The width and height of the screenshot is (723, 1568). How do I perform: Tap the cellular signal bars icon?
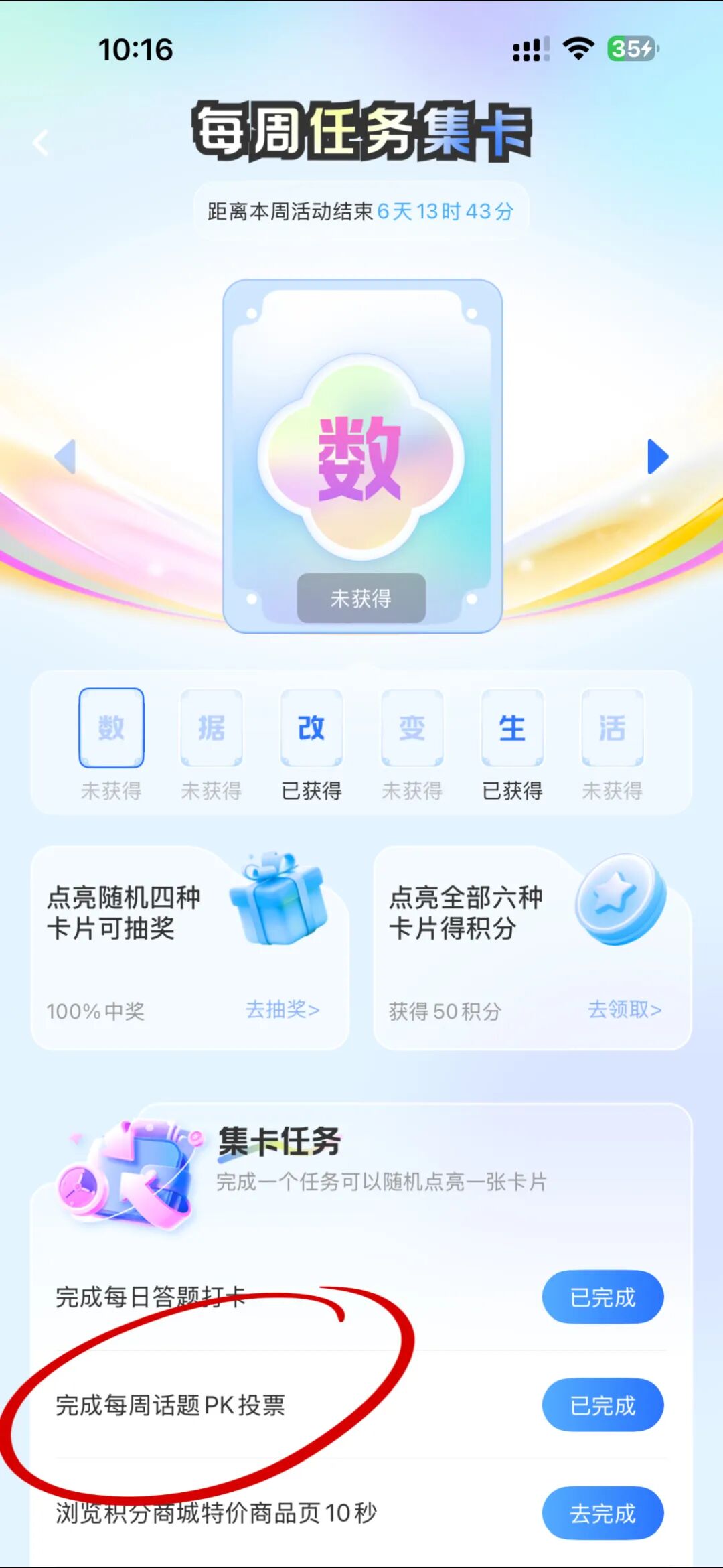click(528, 48)
